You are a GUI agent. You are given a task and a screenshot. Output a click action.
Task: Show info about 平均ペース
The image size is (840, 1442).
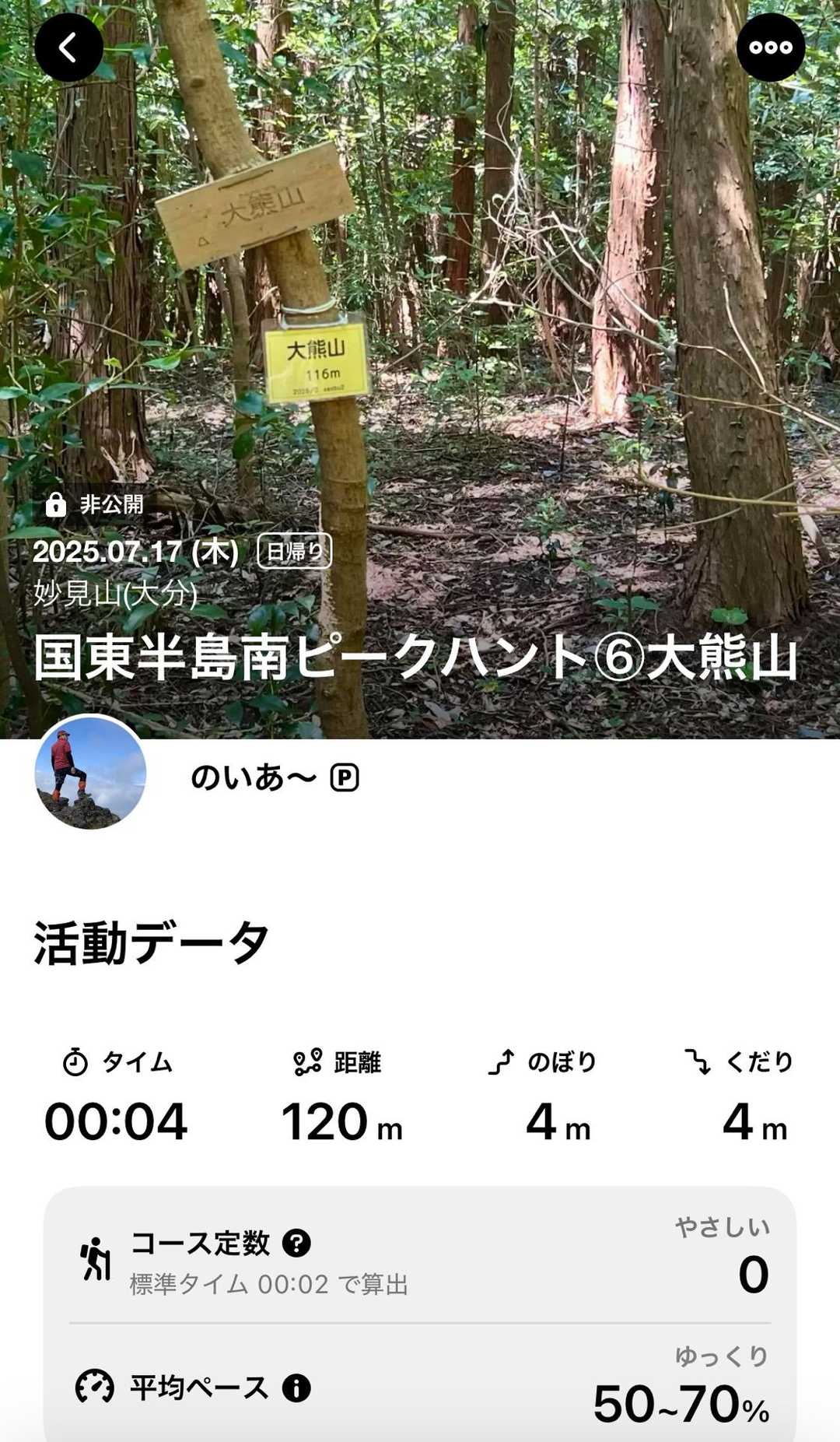tap(296, 1388)
